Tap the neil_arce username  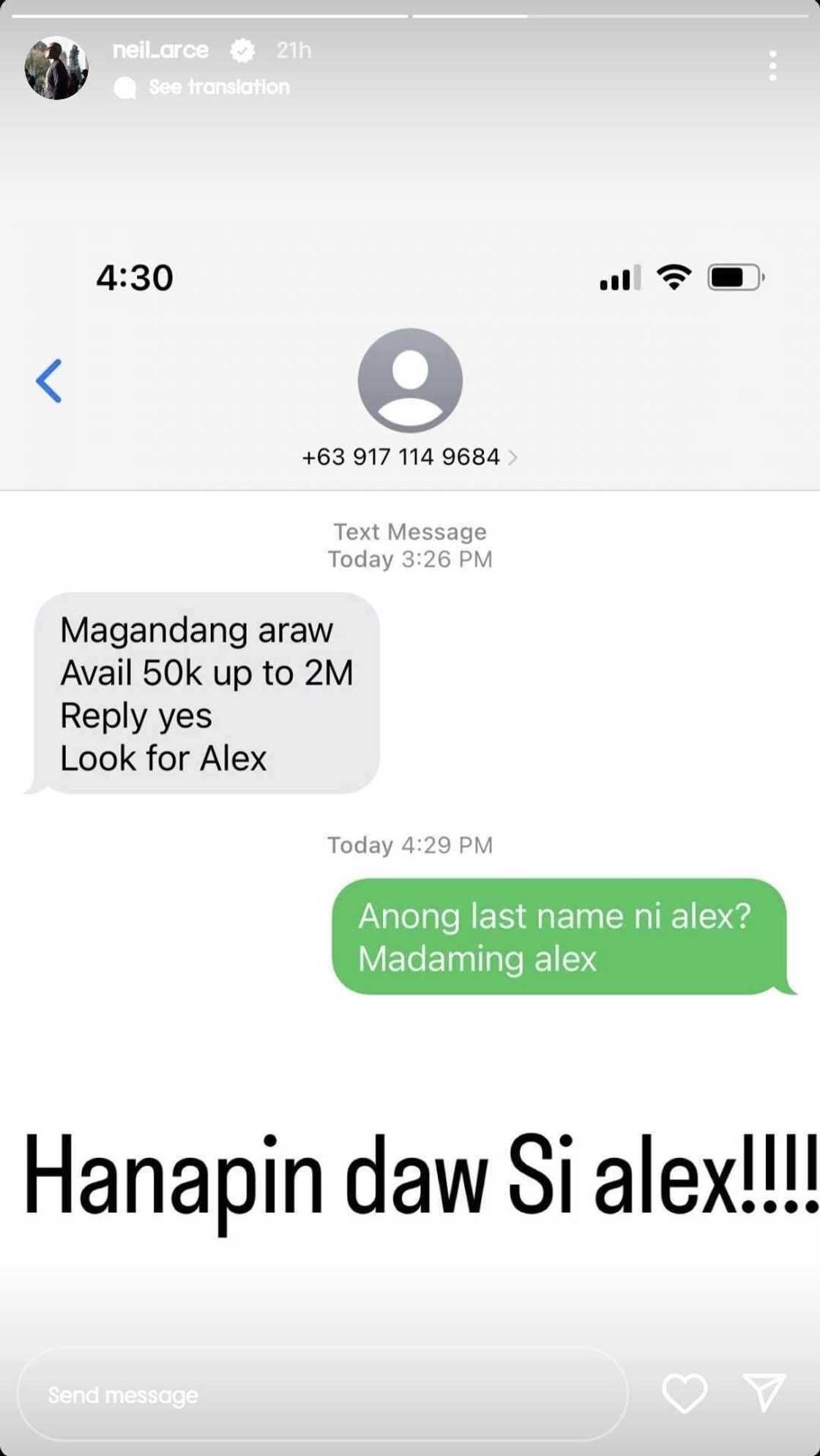pos(160,50)
